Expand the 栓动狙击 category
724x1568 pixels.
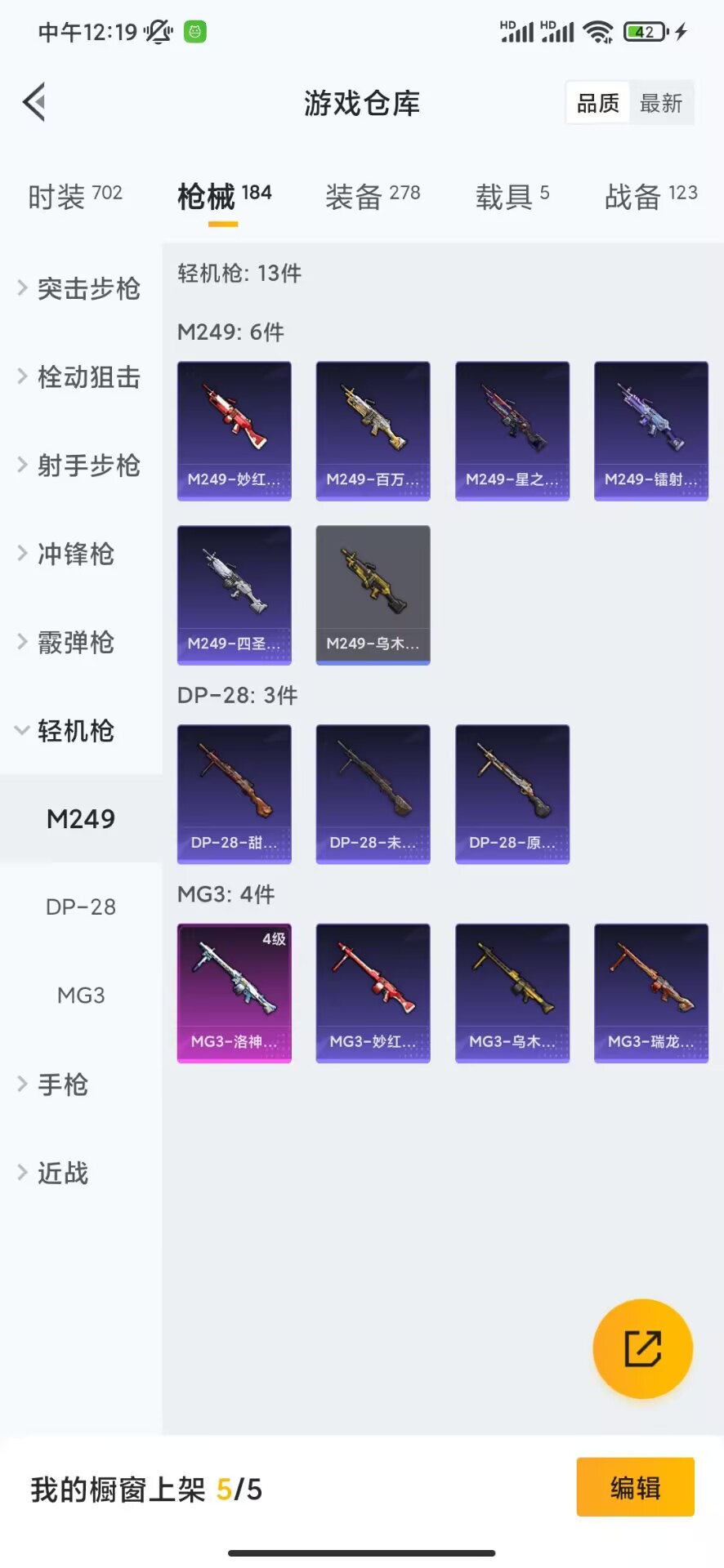tap(79, 376)
